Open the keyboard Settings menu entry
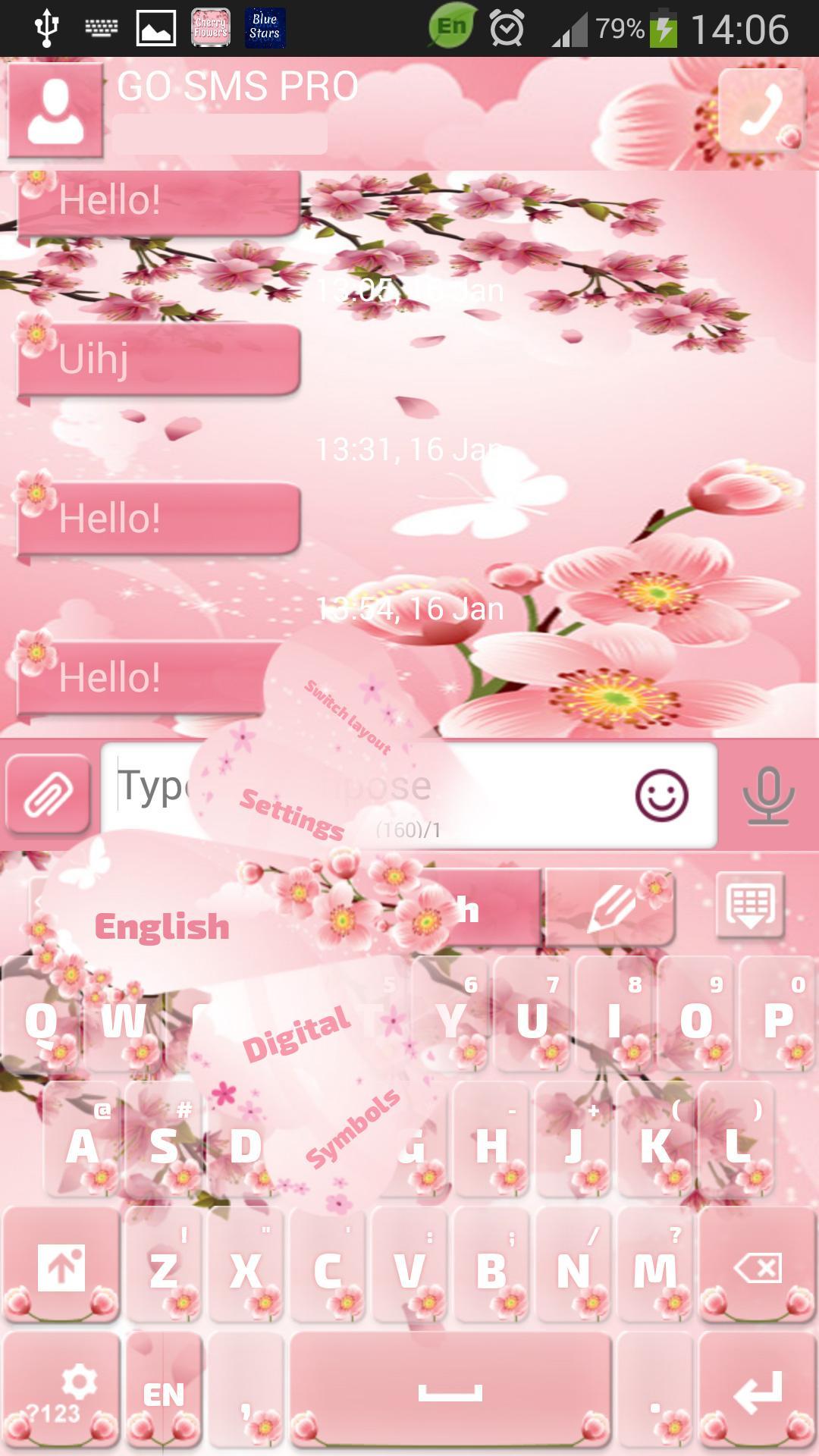This screenshot has width=819, height=1456. tap(290, 815)
